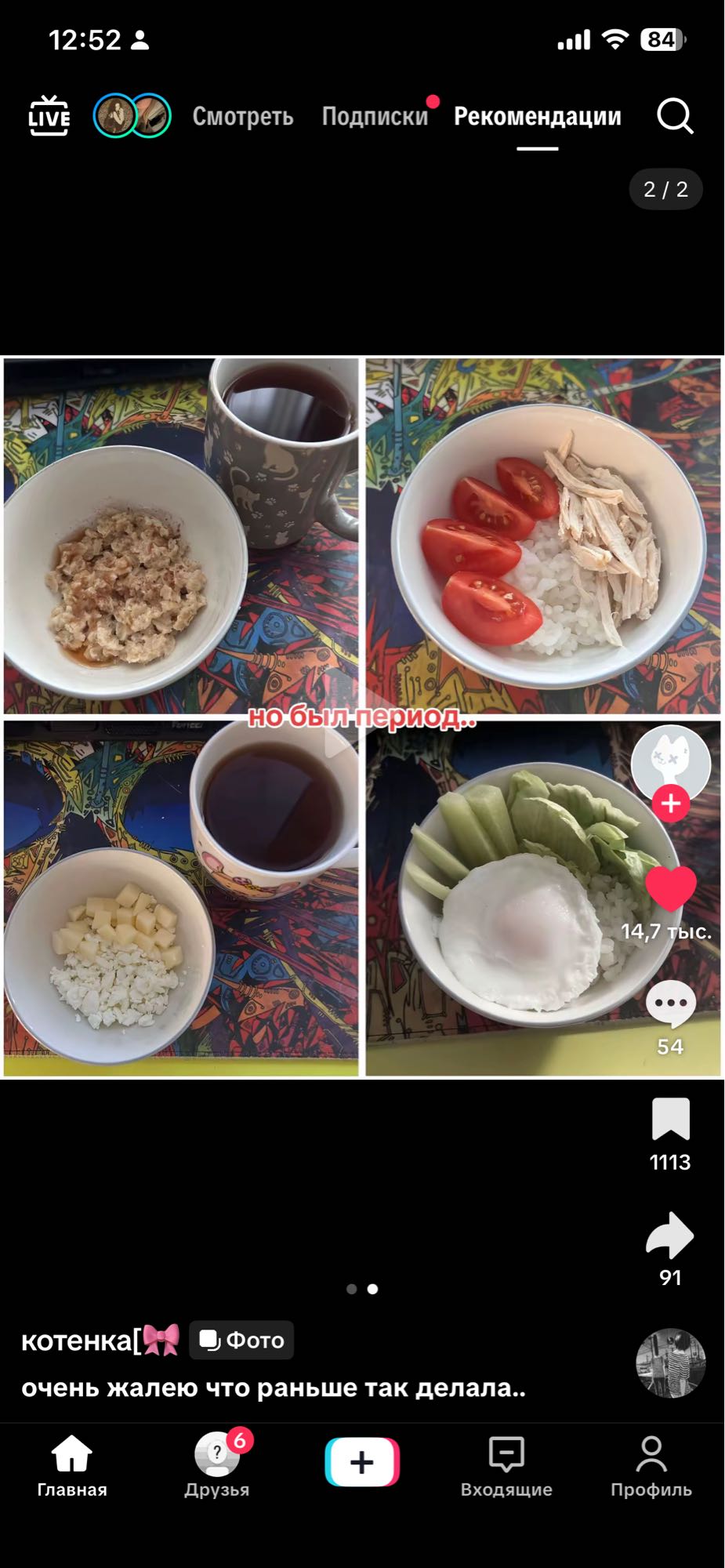Switch to the Подписки tab
Screen dimensions: 725x1568
click(x=375, y=117)
